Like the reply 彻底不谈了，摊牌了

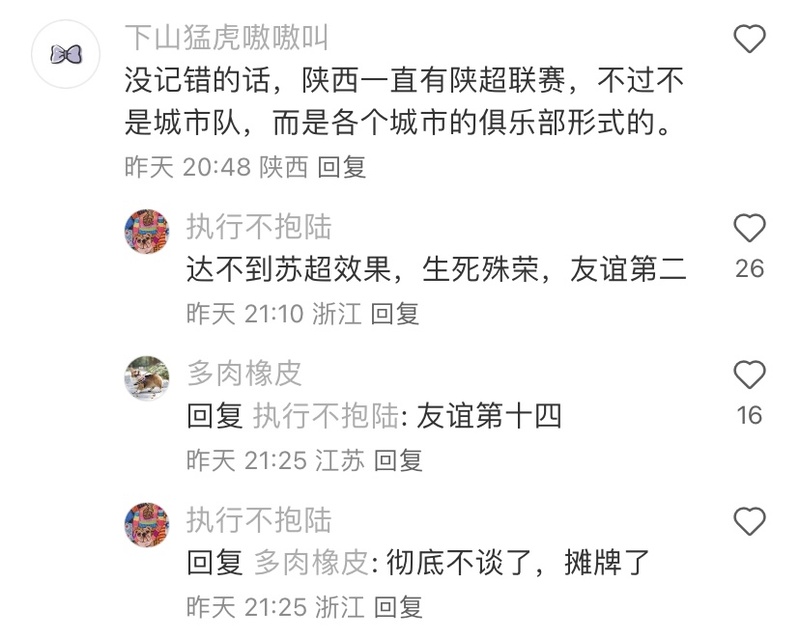[749, 521]
